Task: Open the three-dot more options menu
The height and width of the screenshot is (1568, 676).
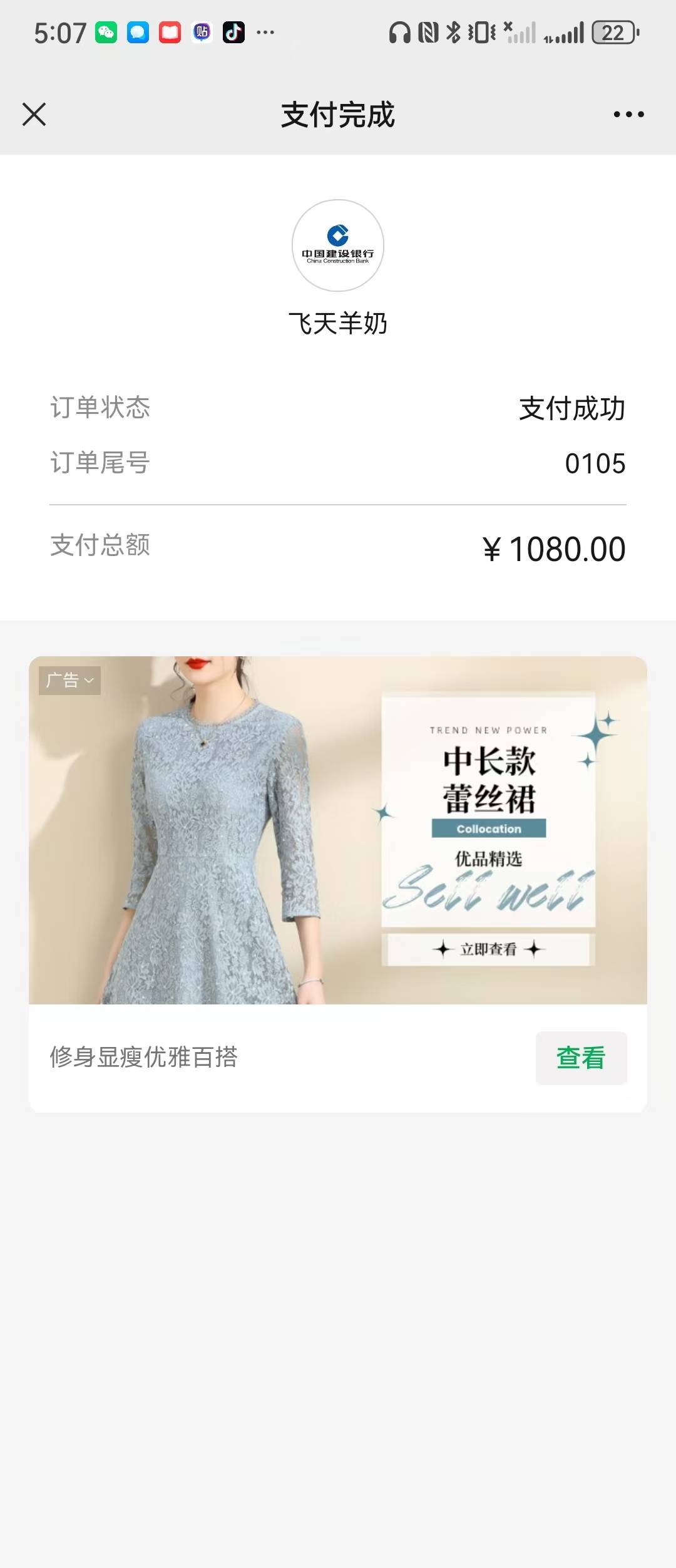Action: pyautogui.click(x=628, y=115)
